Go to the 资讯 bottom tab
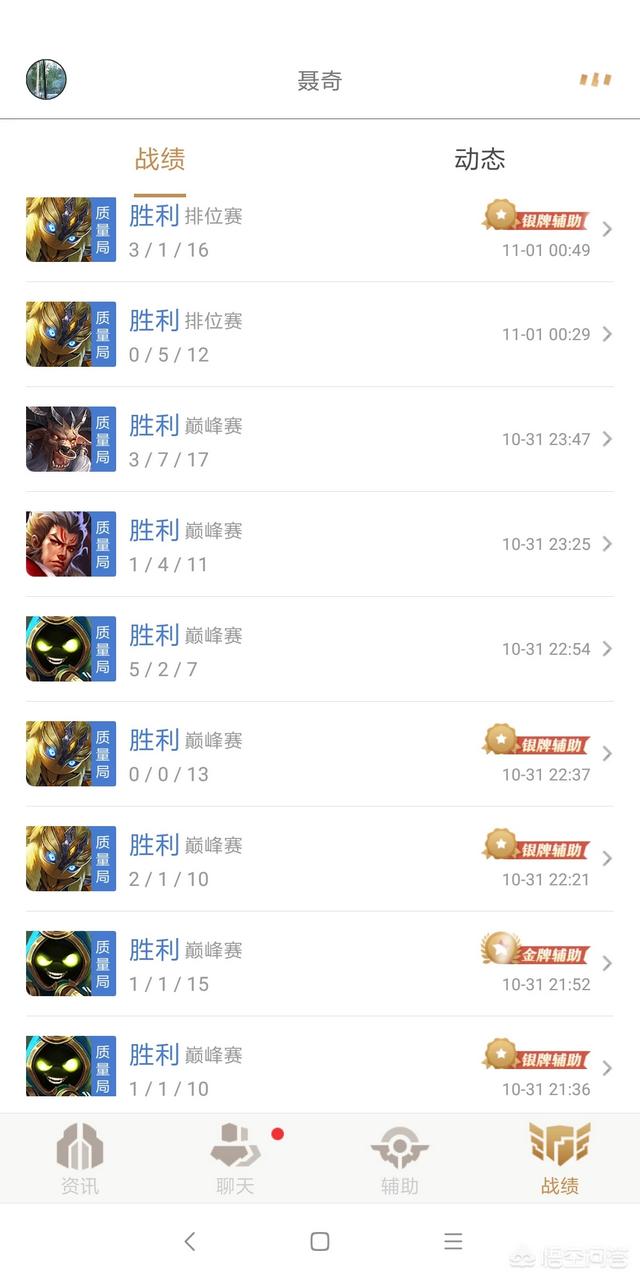This screenshot has height=1280, width=640. pos(80,1158)
